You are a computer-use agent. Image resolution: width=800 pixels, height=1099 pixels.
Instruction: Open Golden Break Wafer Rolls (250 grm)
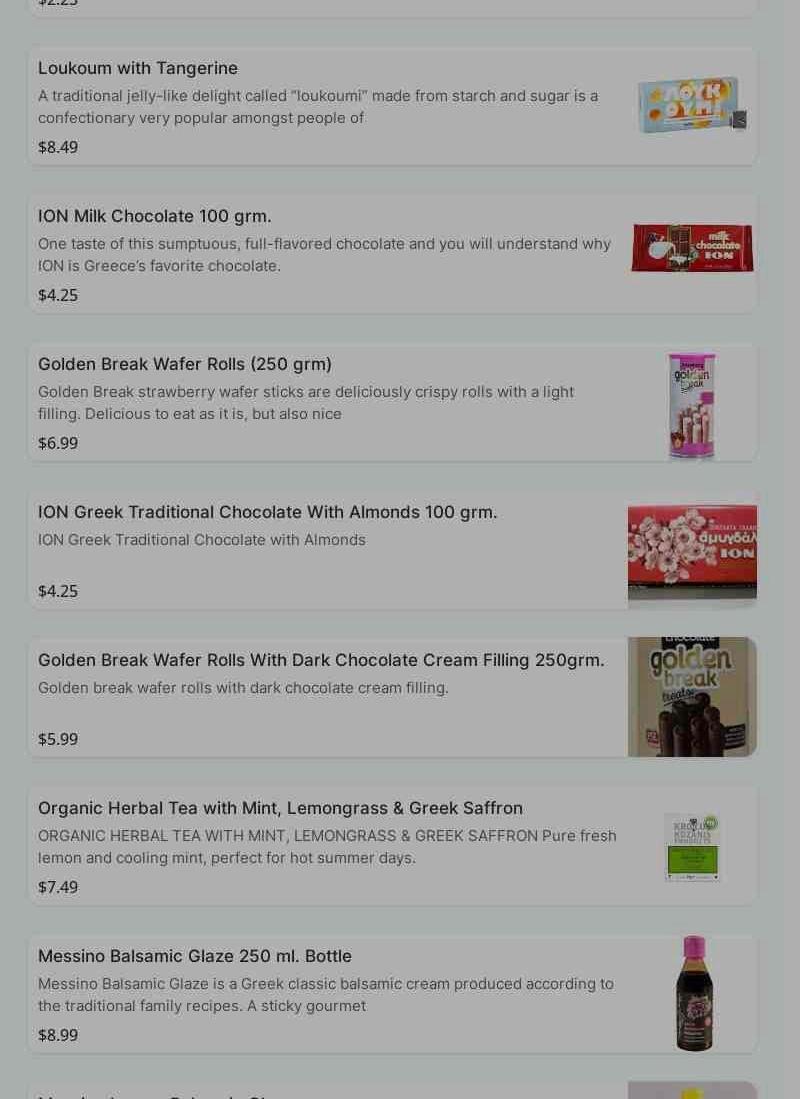185,364
